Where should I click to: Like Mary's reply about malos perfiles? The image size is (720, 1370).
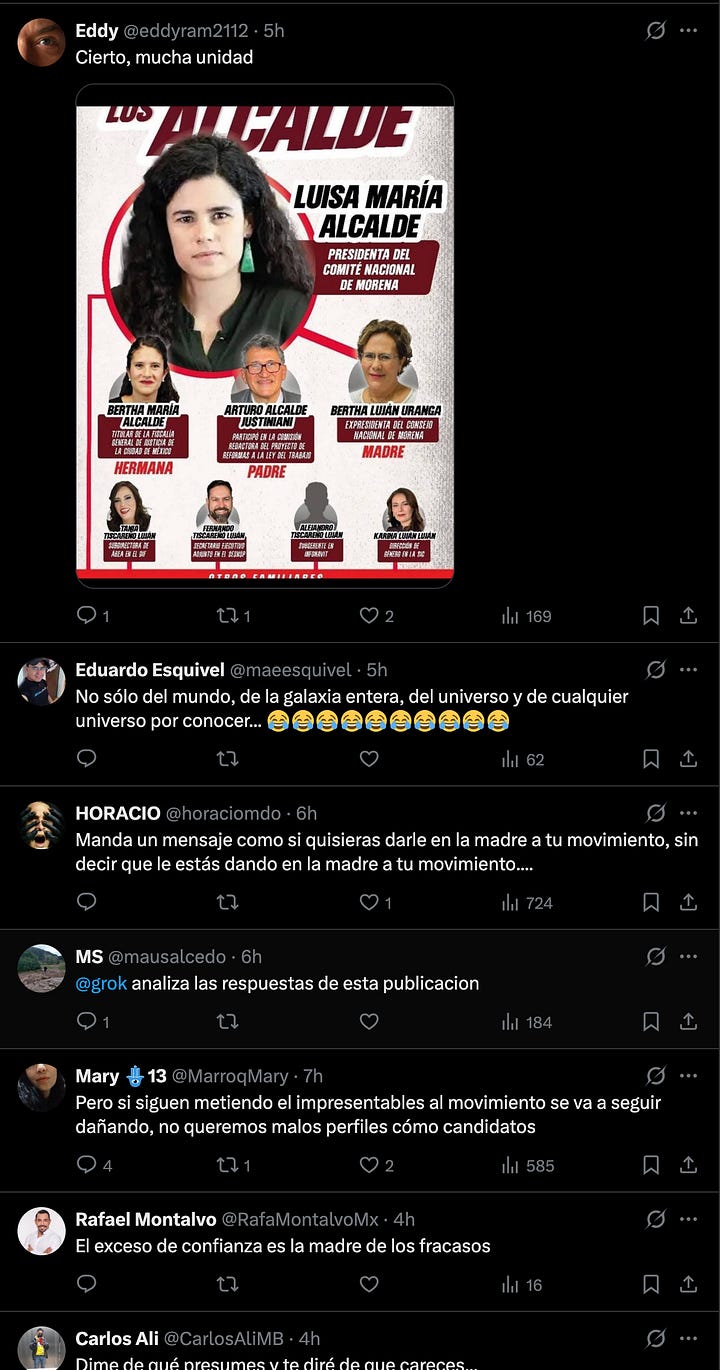click(369, 1165)
